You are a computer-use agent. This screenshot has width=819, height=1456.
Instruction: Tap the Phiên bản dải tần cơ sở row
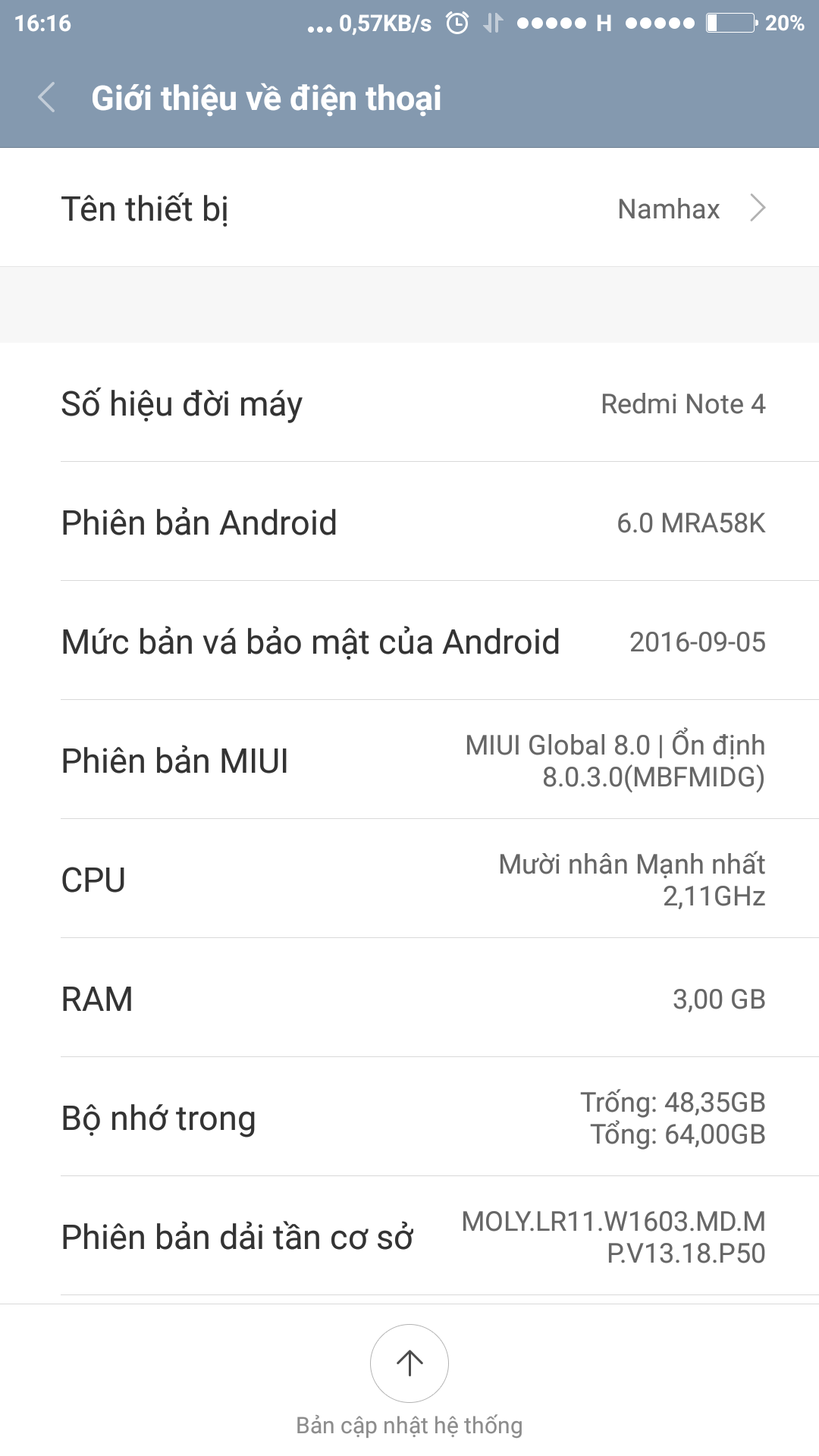pyautogui.click(x=409, y=1236)
